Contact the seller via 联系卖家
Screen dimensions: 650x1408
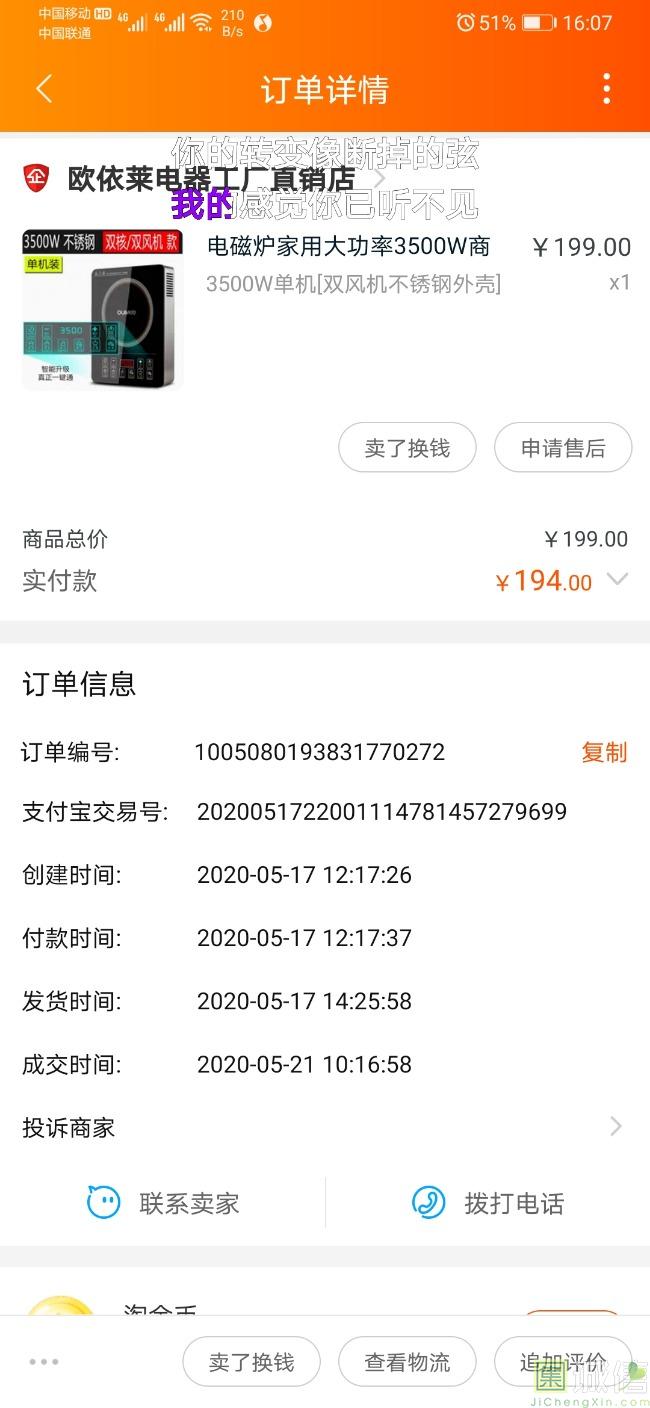pos(164,1202)
